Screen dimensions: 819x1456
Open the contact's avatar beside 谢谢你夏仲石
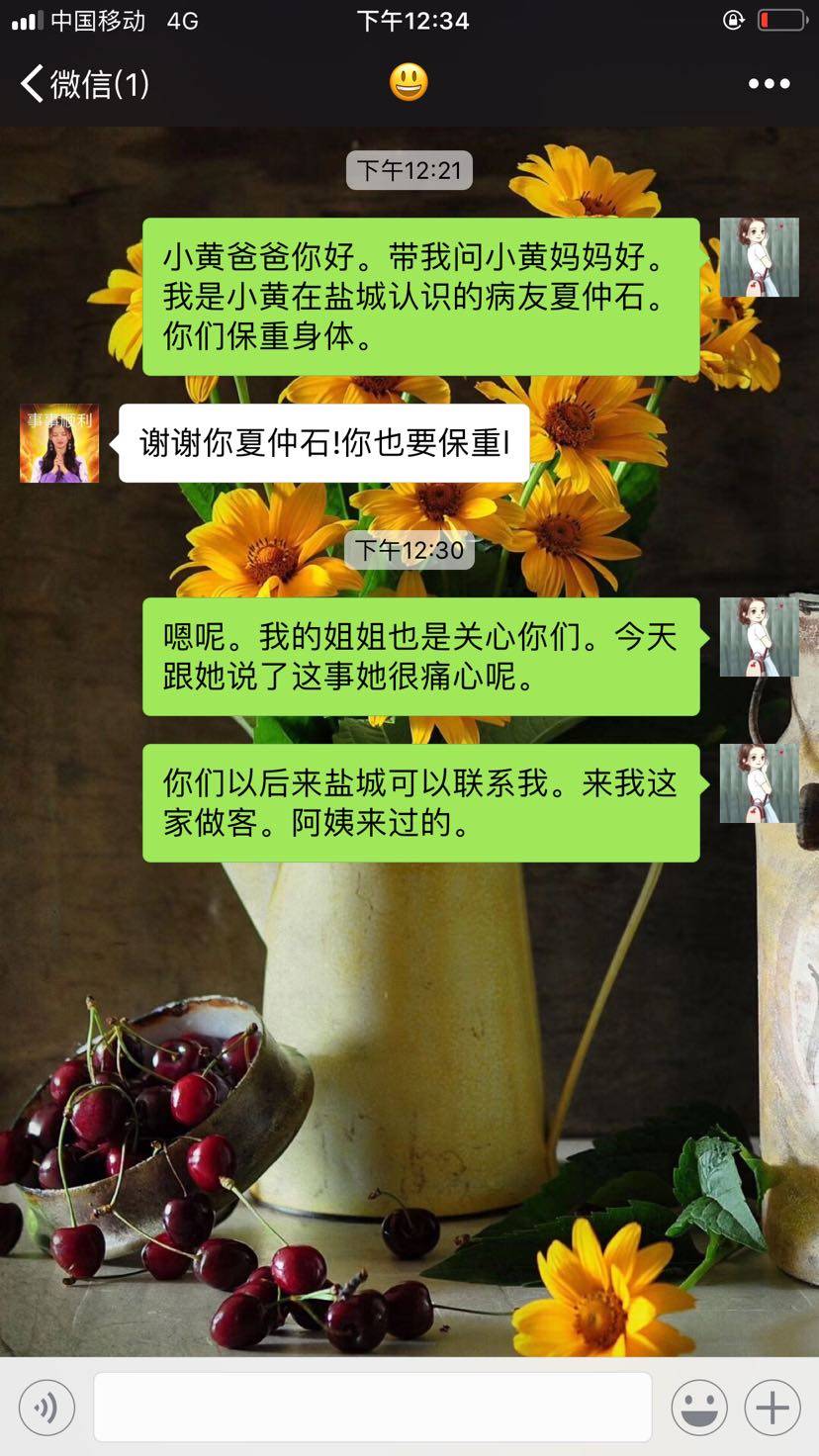(59, 443)
